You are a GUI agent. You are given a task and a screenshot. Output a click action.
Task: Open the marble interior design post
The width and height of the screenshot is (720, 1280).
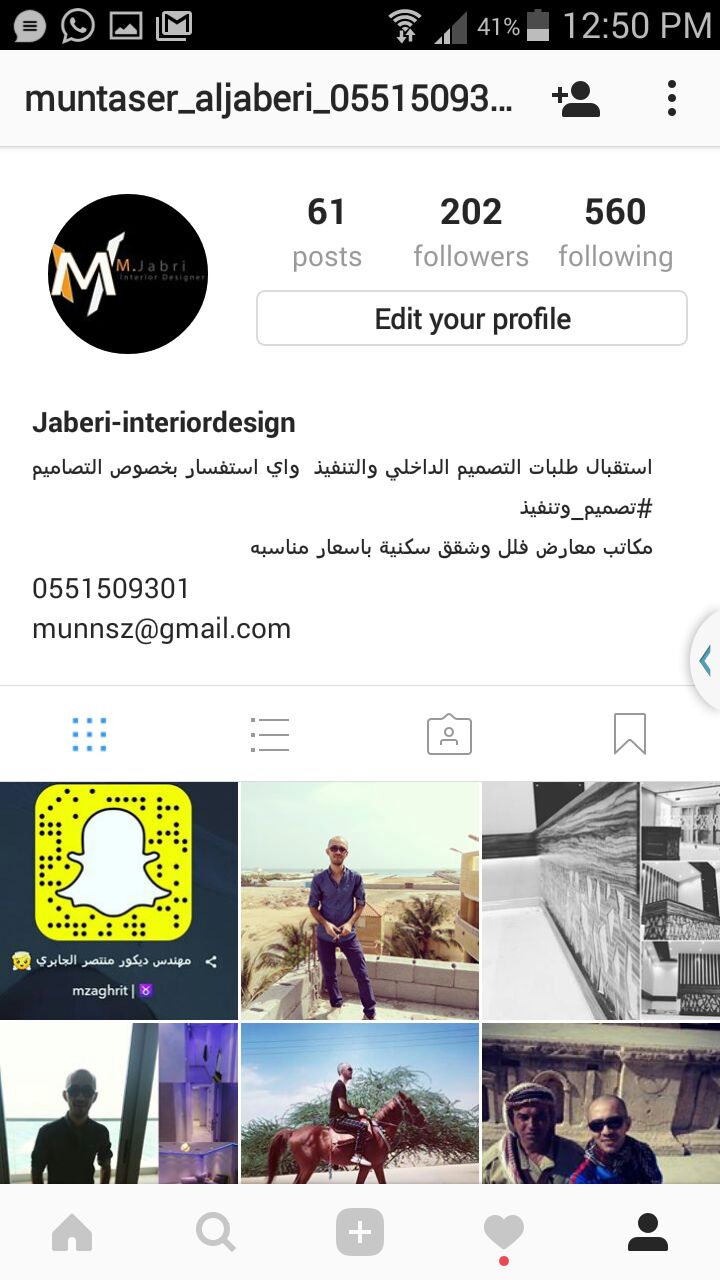601,901
